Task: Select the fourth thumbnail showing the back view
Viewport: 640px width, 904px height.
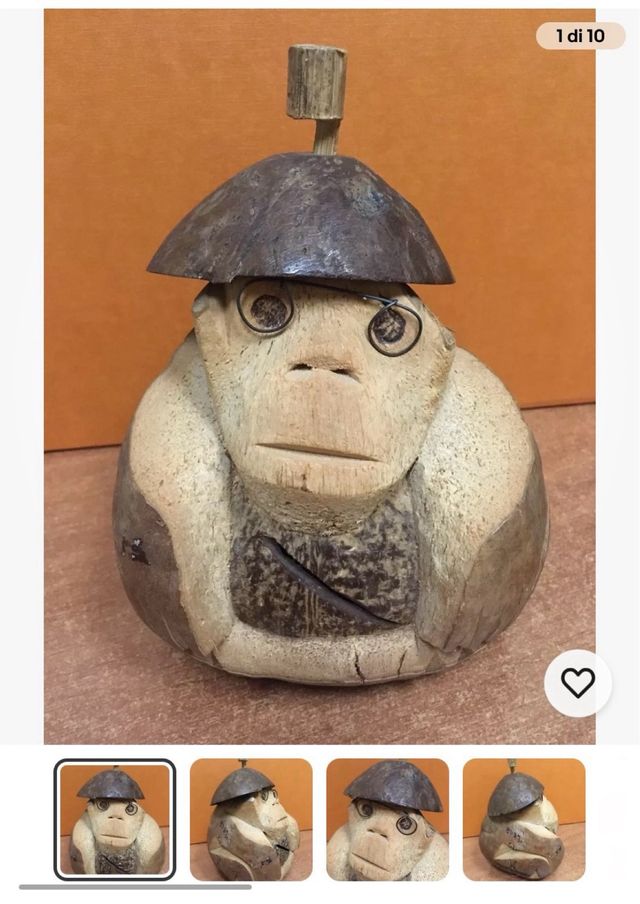Action: tap(523, 819)
